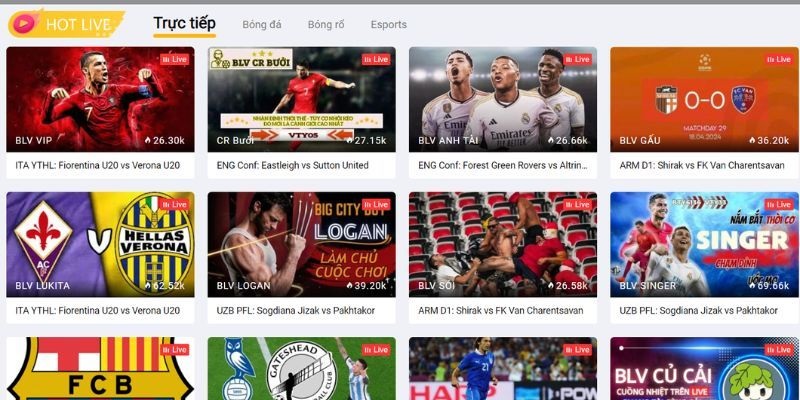Watch BLV GẤU Shirak vs FK Van stream
800x400 pixels.
[x=704, y=100]
